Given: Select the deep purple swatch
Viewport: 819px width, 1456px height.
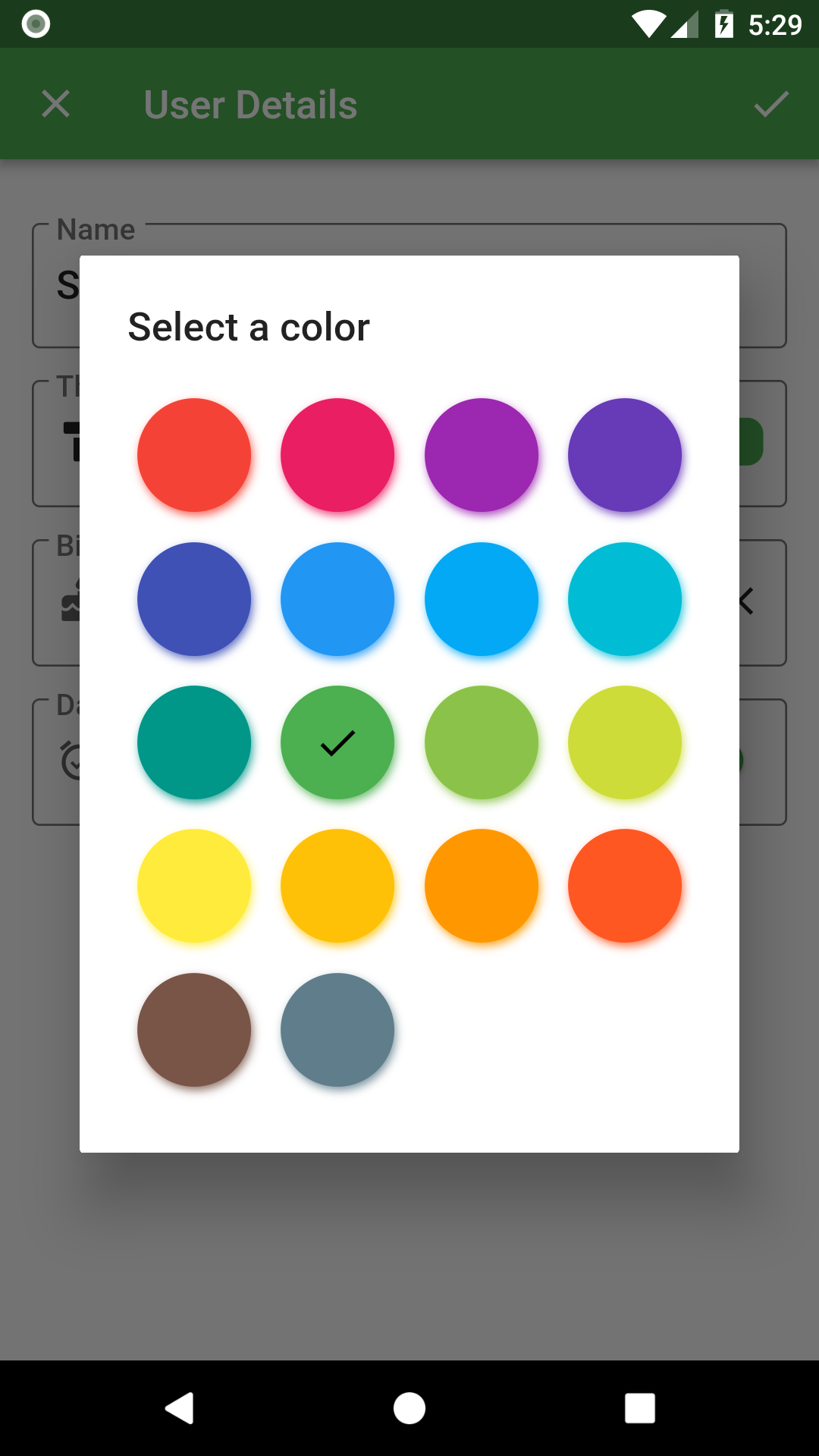Looking at the screenshot, I should pyautogui.click(x=625, y=455).
